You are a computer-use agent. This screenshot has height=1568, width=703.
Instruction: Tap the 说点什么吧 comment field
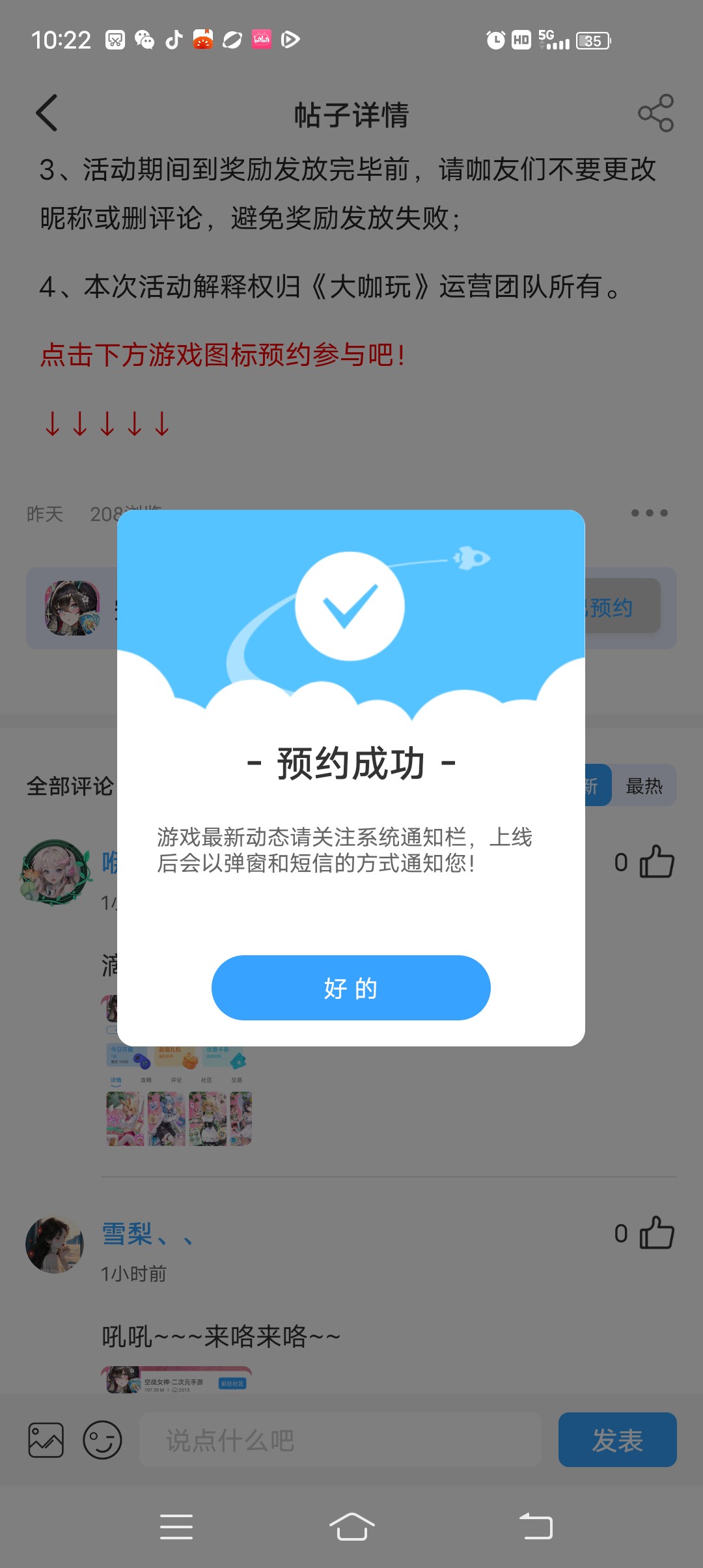[340, 1440]
